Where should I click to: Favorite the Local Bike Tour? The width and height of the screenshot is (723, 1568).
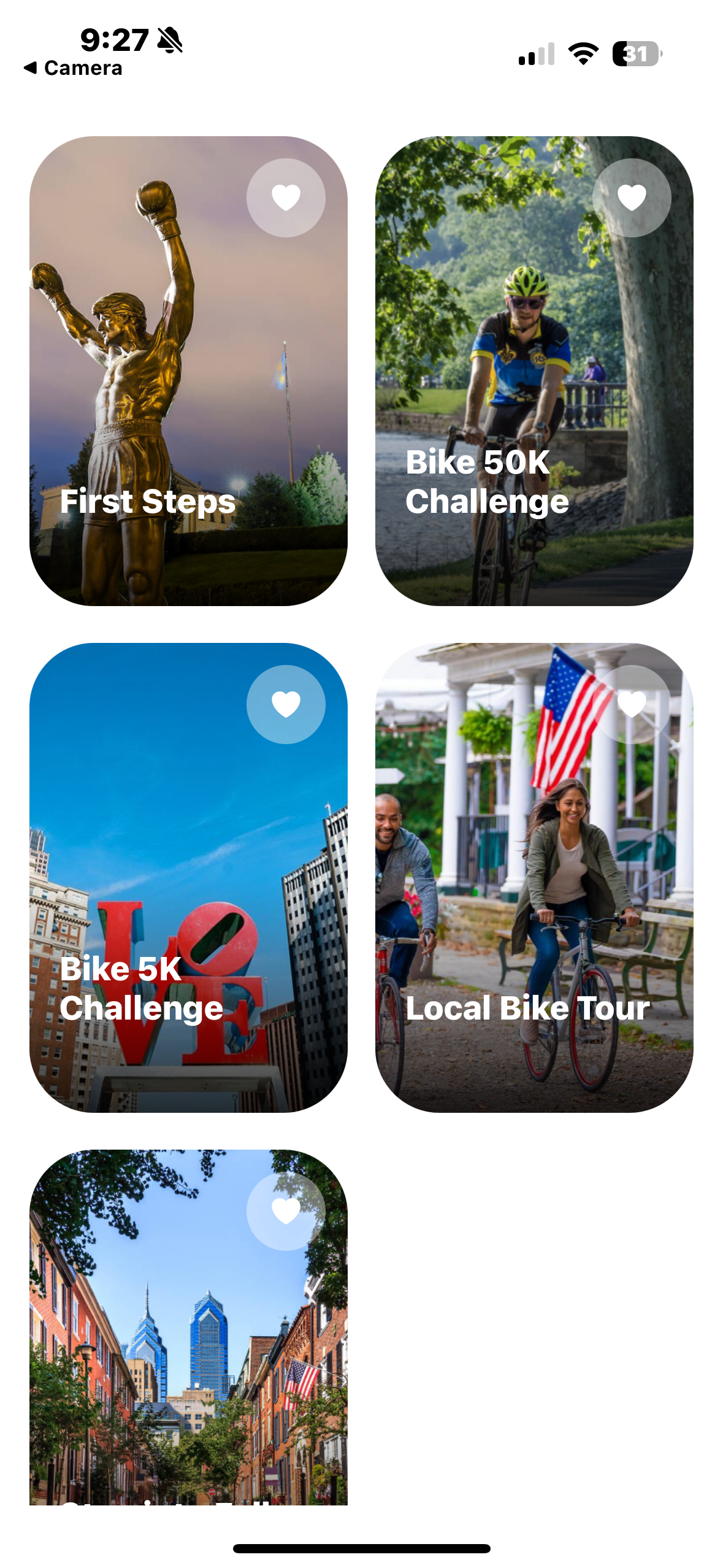(632, 704)
